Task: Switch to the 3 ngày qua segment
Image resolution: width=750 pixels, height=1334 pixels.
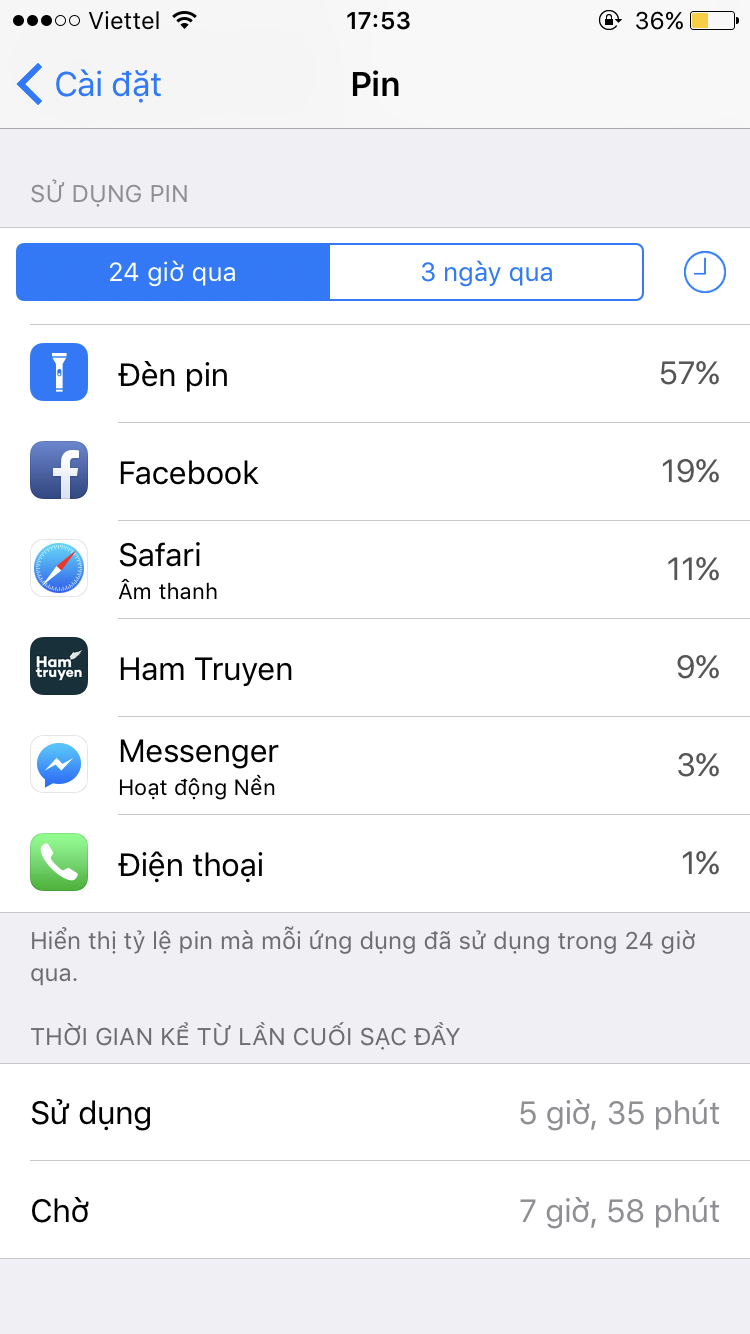Action: point(486,273)
